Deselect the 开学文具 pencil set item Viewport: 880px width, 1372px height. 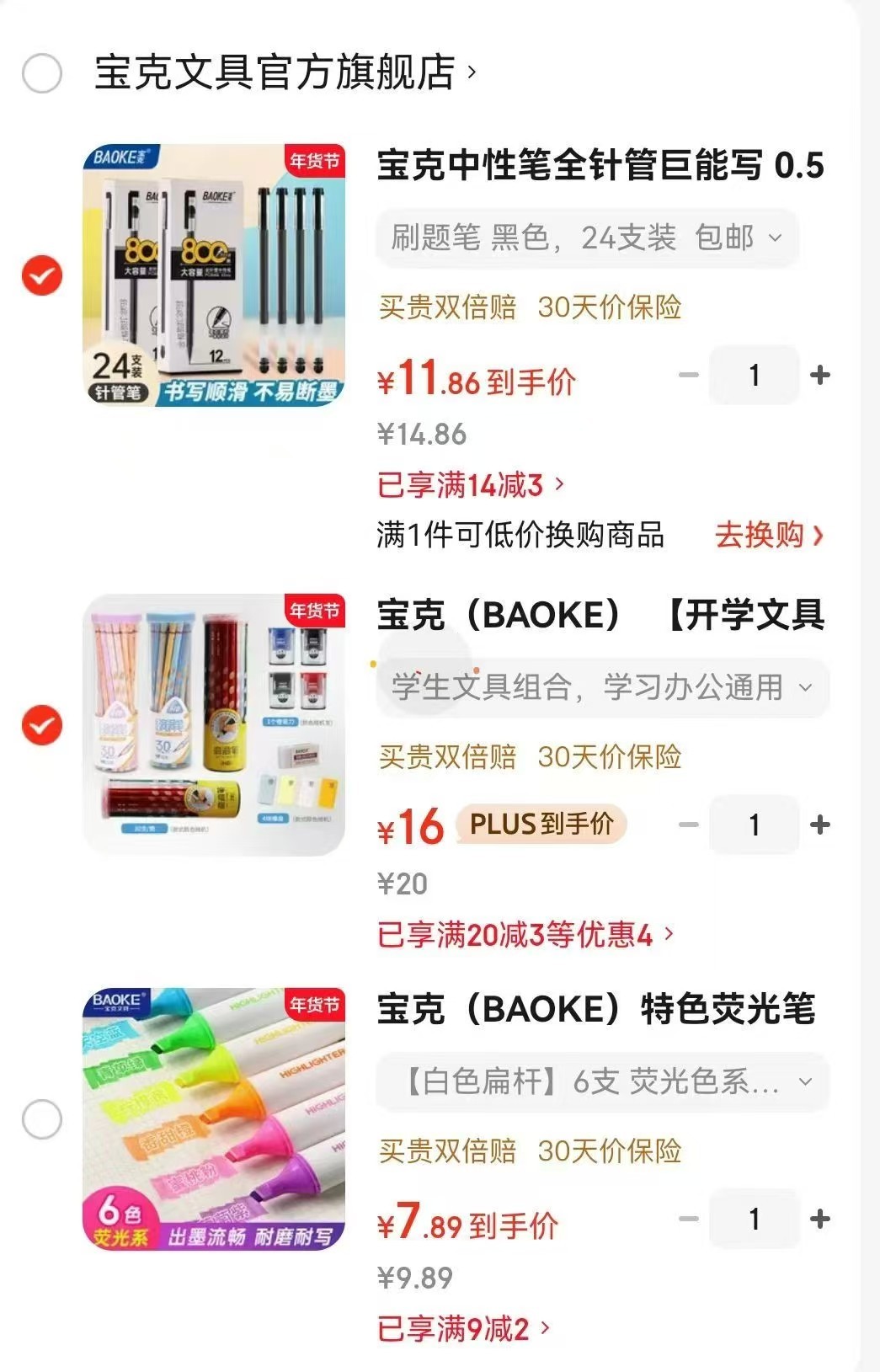[x=42, y=725]
